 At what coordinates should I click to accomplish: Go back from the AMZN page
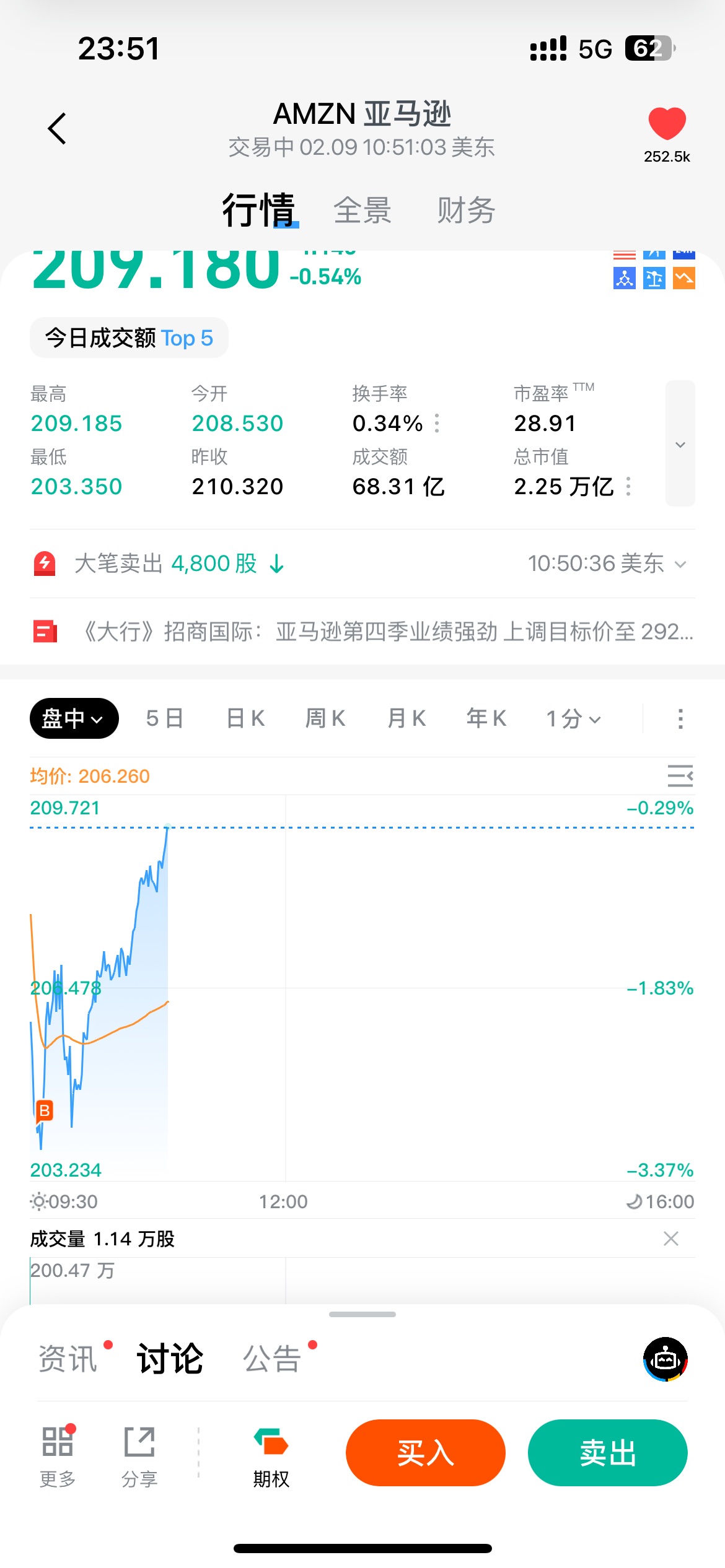coord(57,129)
